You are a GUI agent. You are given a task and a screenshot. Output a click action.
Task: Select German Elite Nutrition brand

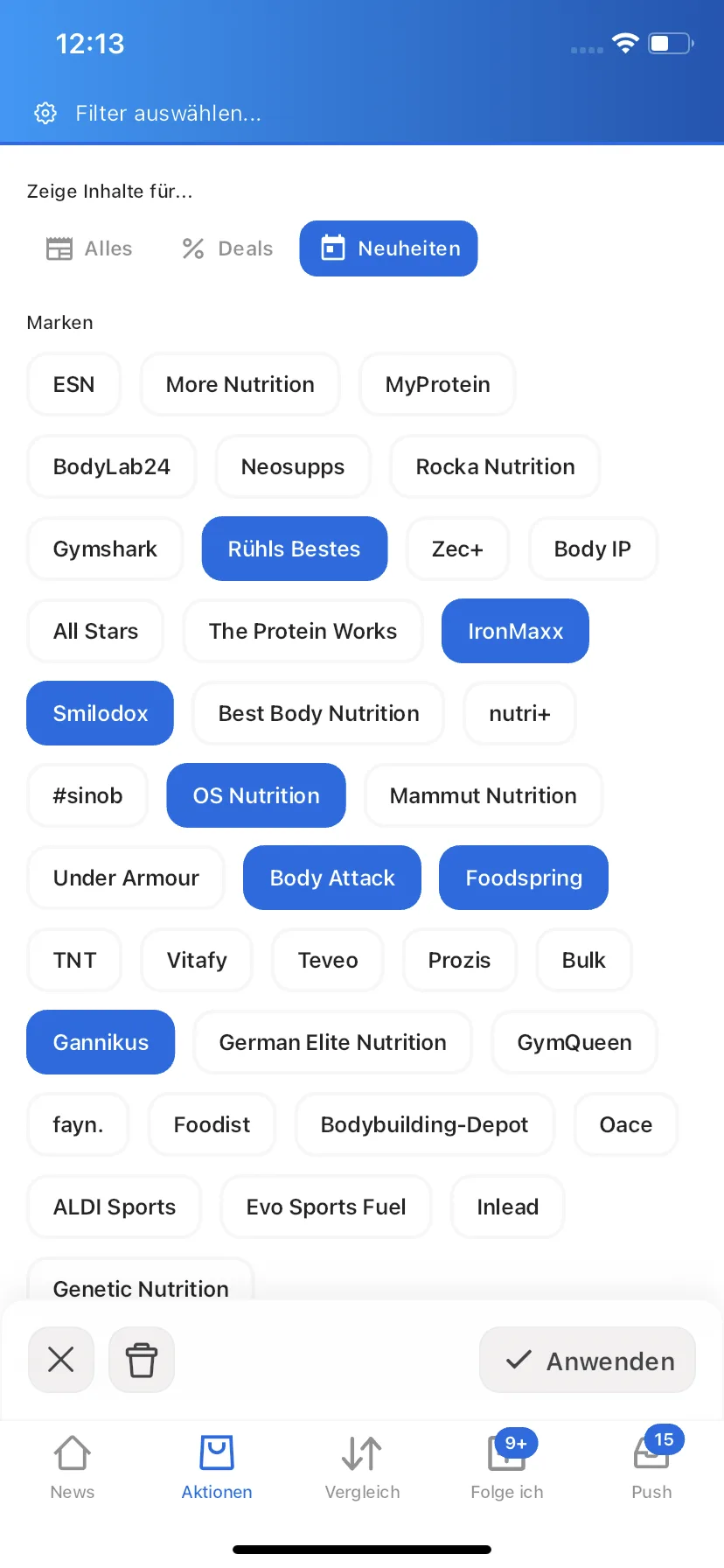pyautogui.click(x=332, y=1042)
